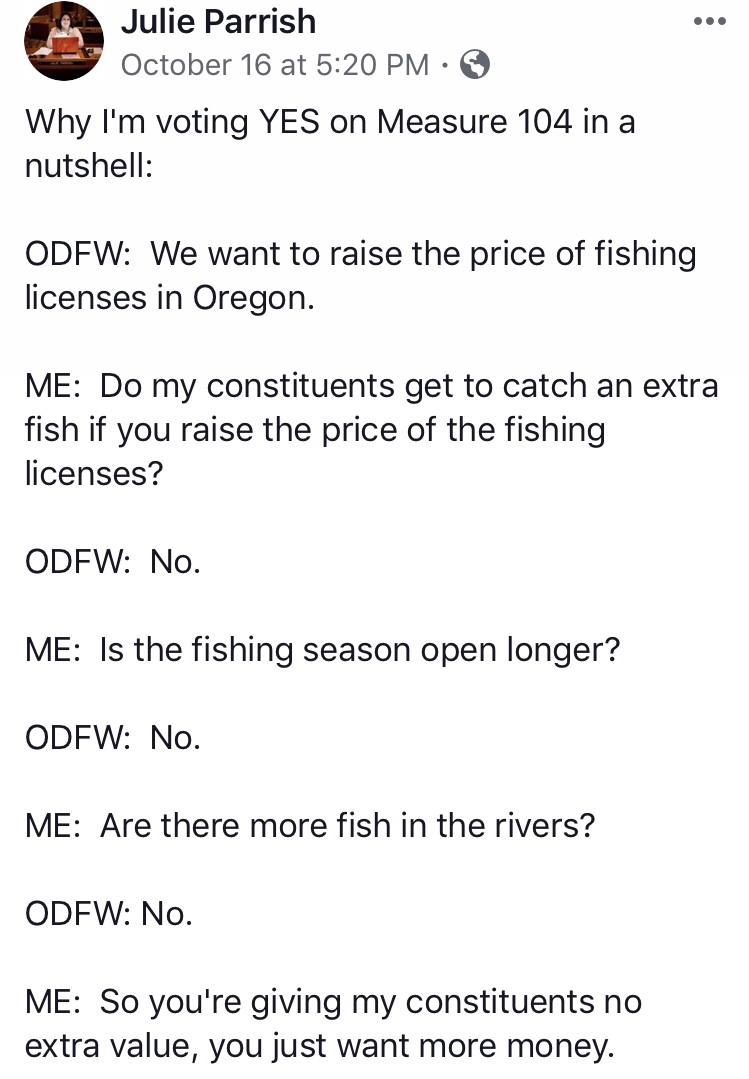Show the post's public audience globe
Image resolution: width=749 pixels, height=1079 pixels.
click(x=475, y=66)
